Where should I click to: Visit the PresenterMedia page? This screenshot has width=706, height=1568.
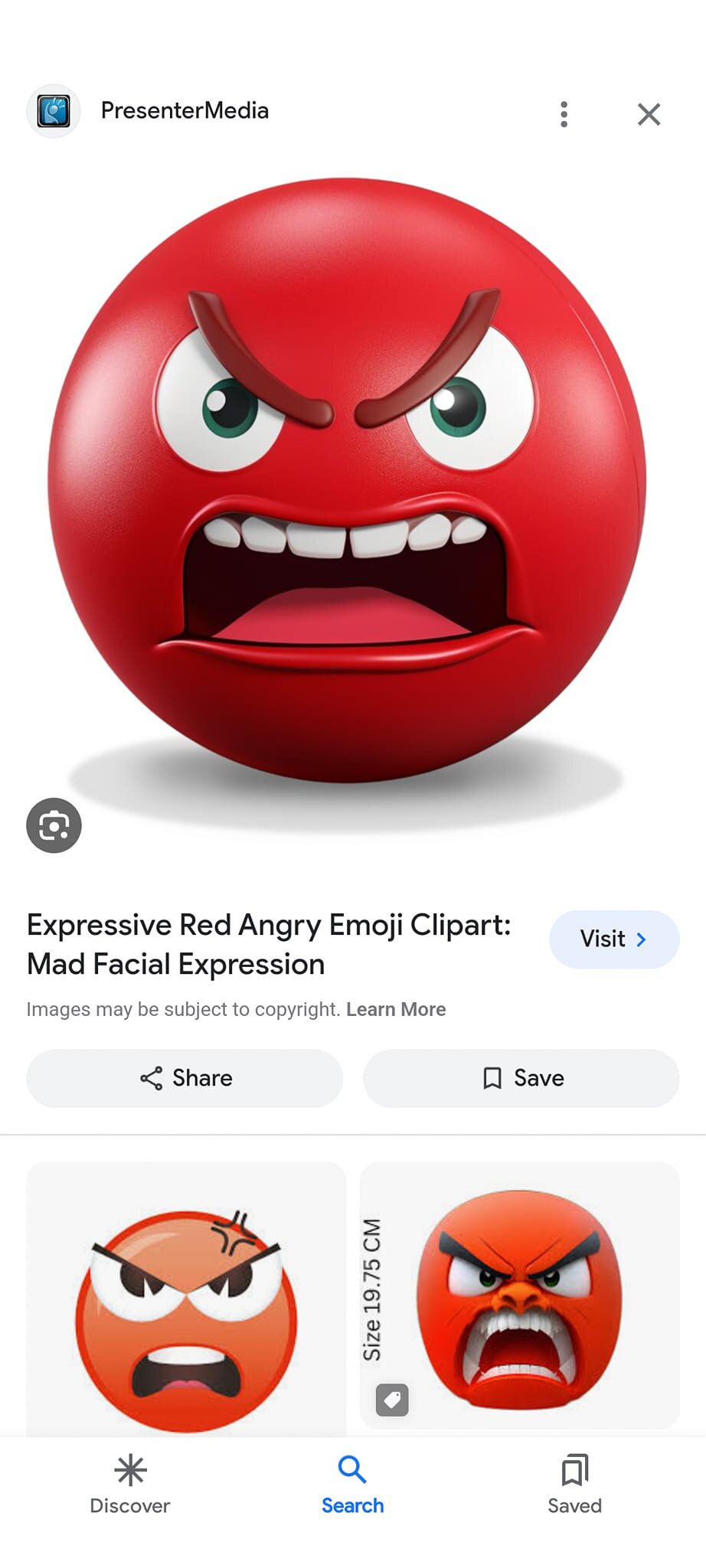coord(613,939)
